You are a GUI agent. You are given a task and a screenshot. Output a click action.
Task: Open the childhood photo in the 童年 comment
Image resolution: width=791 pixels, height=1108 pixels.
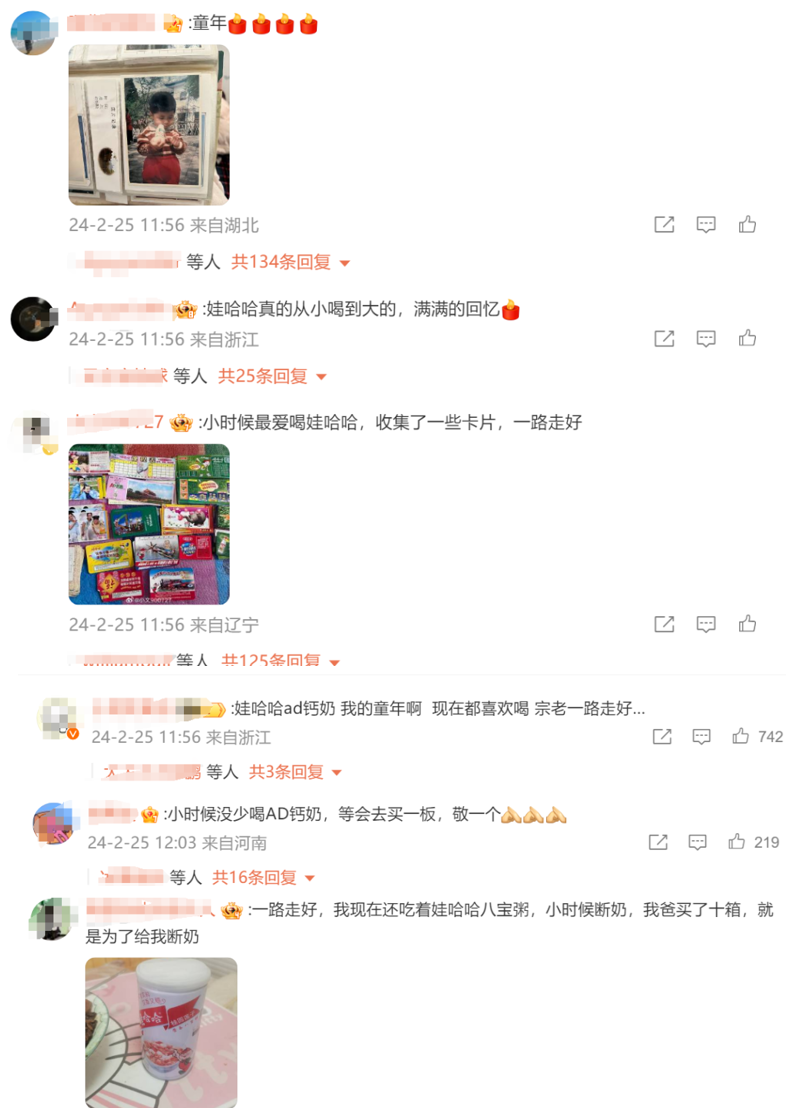[x=148, y=125]
